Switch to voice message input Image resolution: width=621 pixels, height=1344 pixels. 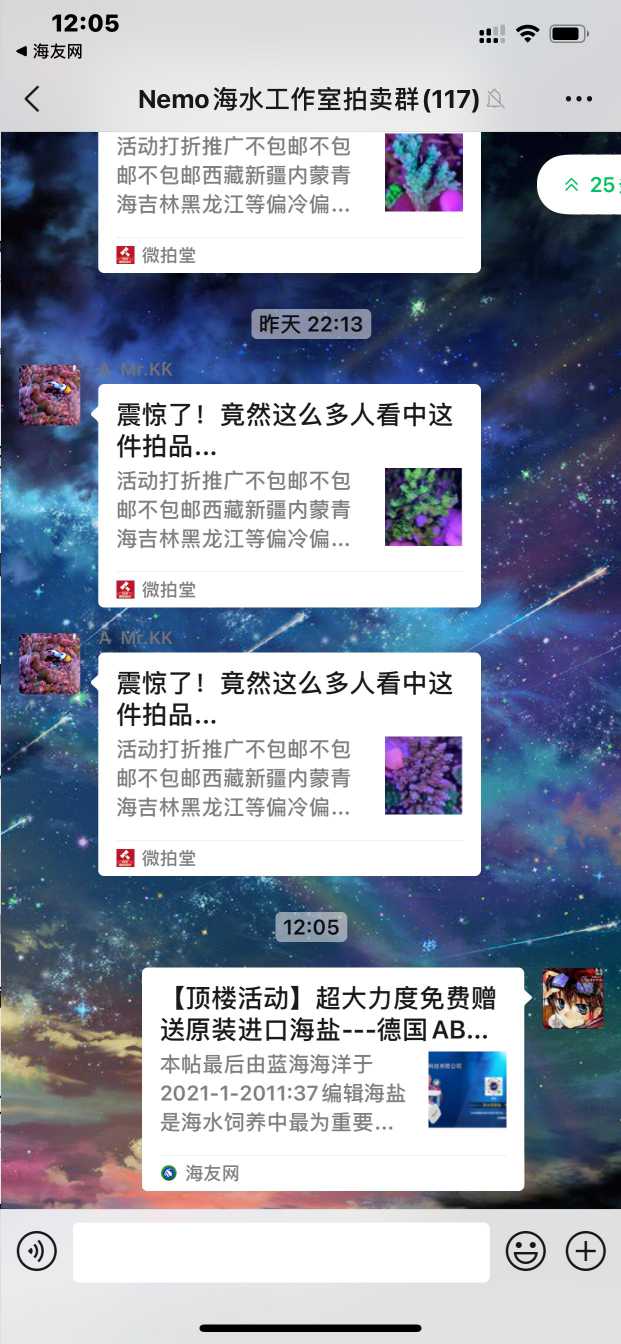[x=37, y=1251]
